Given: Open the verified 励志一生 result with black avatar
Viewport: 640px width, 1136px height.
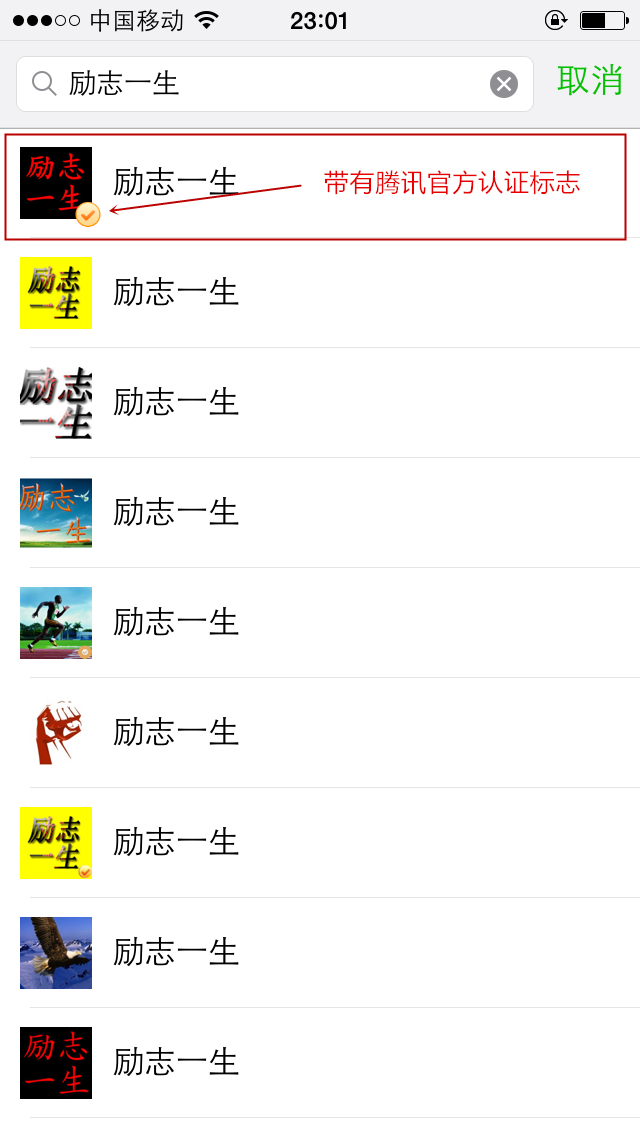Looking at the screenshot, I should [176, 183].
